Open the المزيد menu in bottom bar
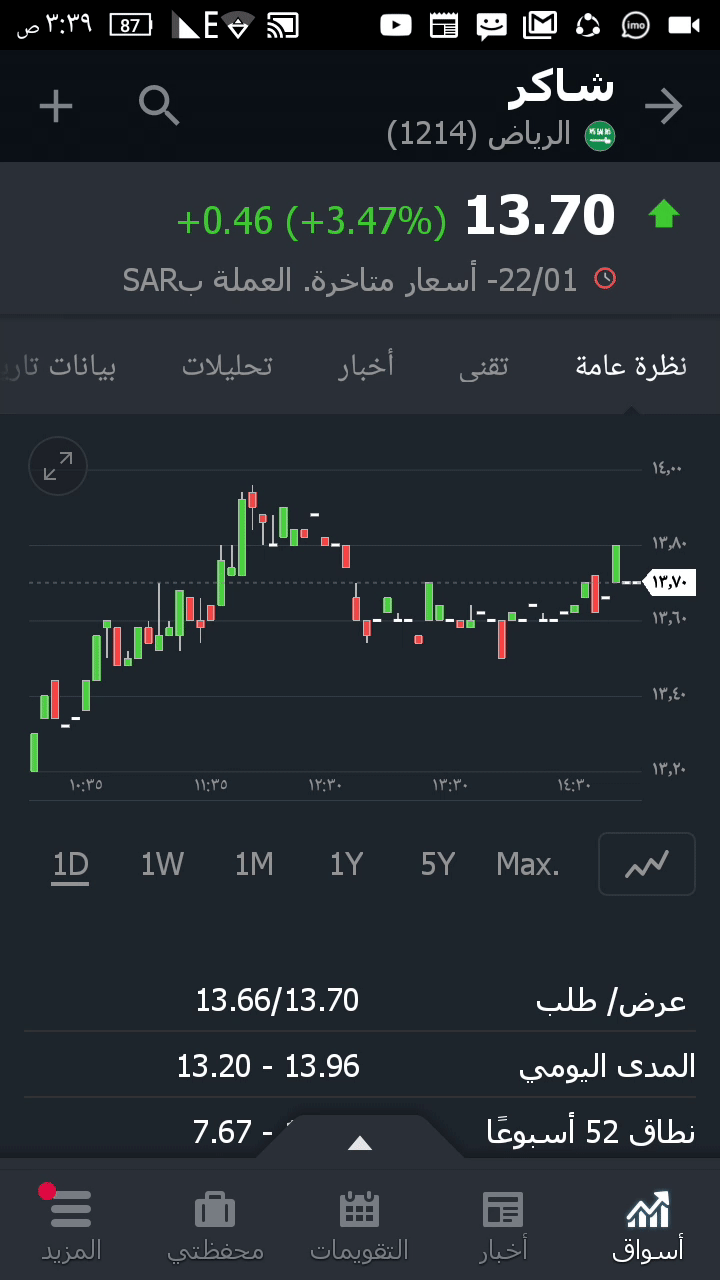This screenshot has height=1280, width=720. click(71, 1224)
